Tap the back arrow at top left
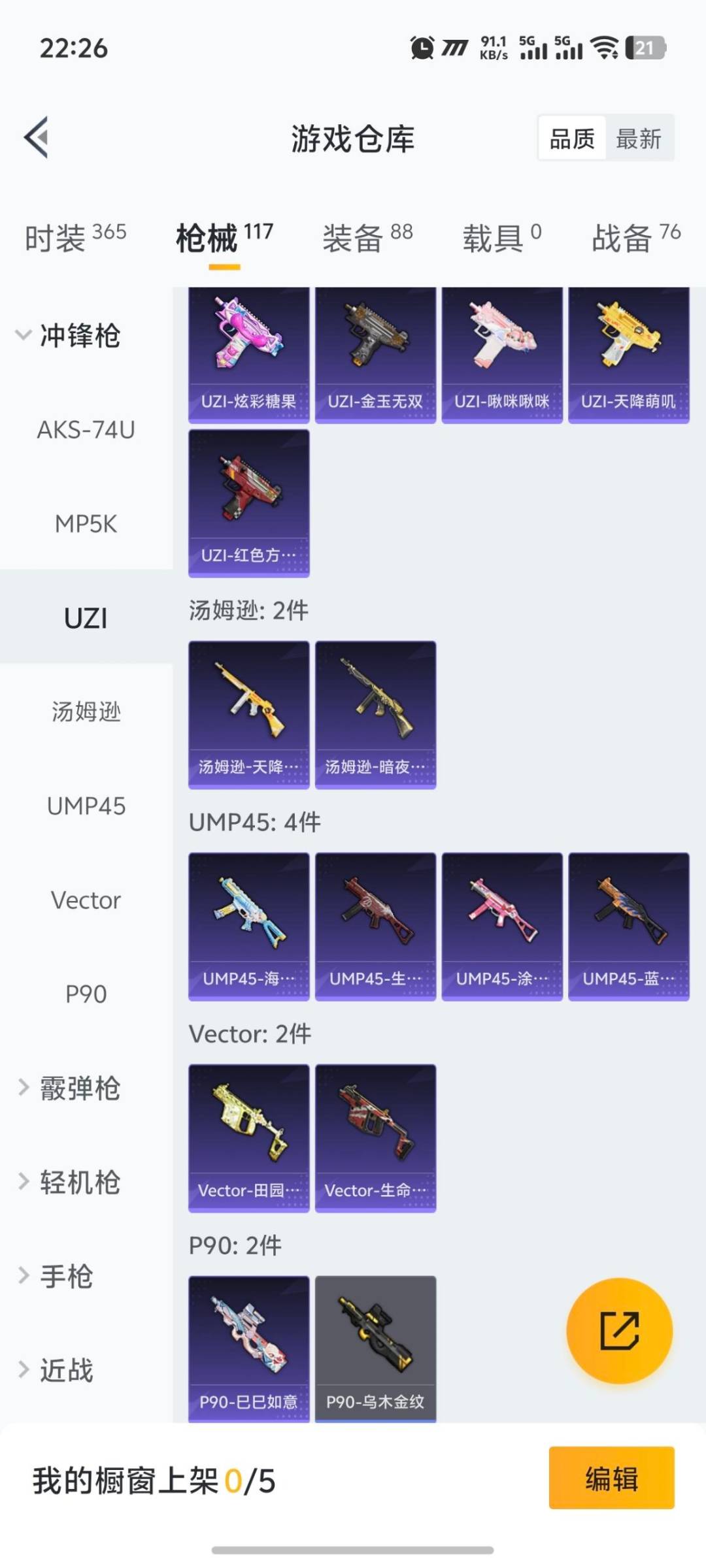This screenshot has width=706, height=1568. (36, 137)
